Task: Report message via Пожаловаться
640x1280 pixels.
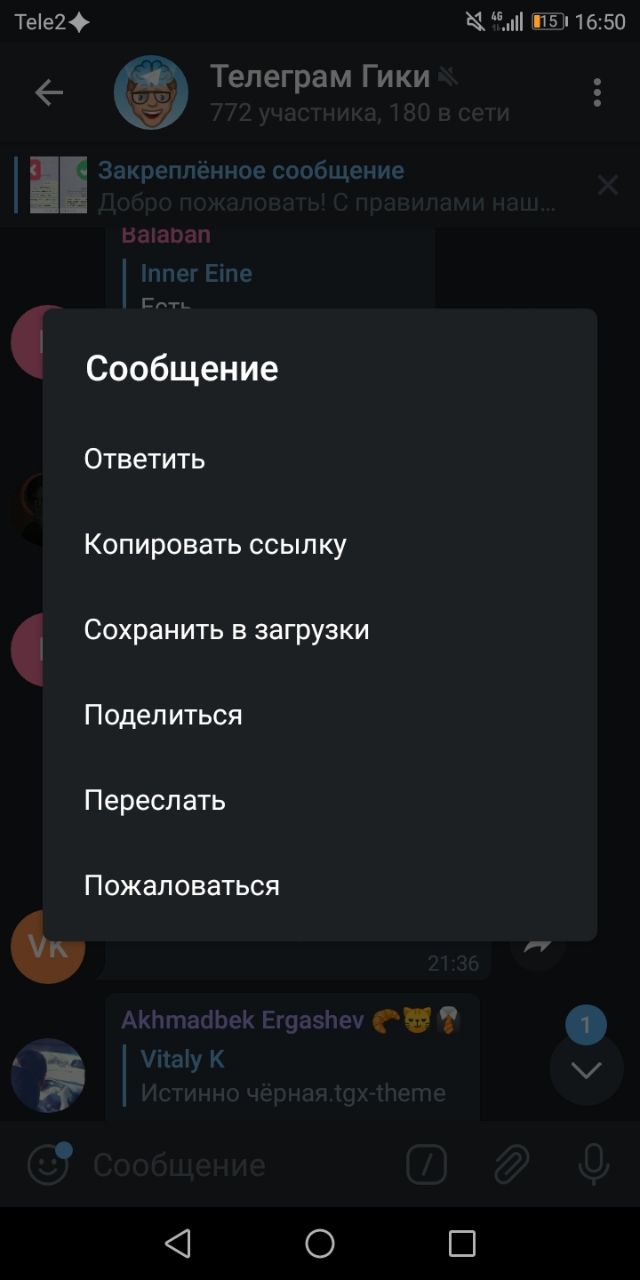Action: coord(182,886)
